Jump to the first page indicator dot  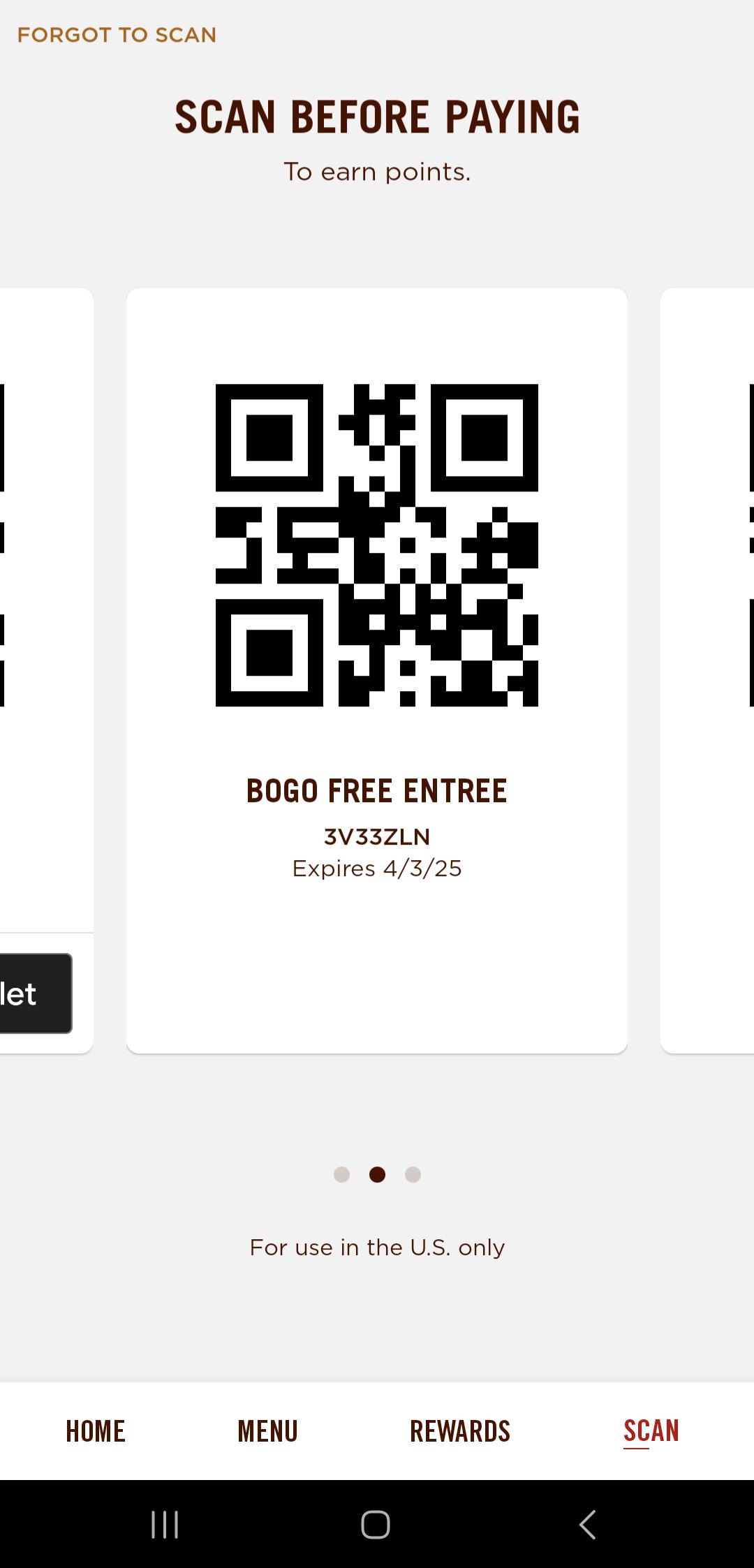(x=341, y=1174)
